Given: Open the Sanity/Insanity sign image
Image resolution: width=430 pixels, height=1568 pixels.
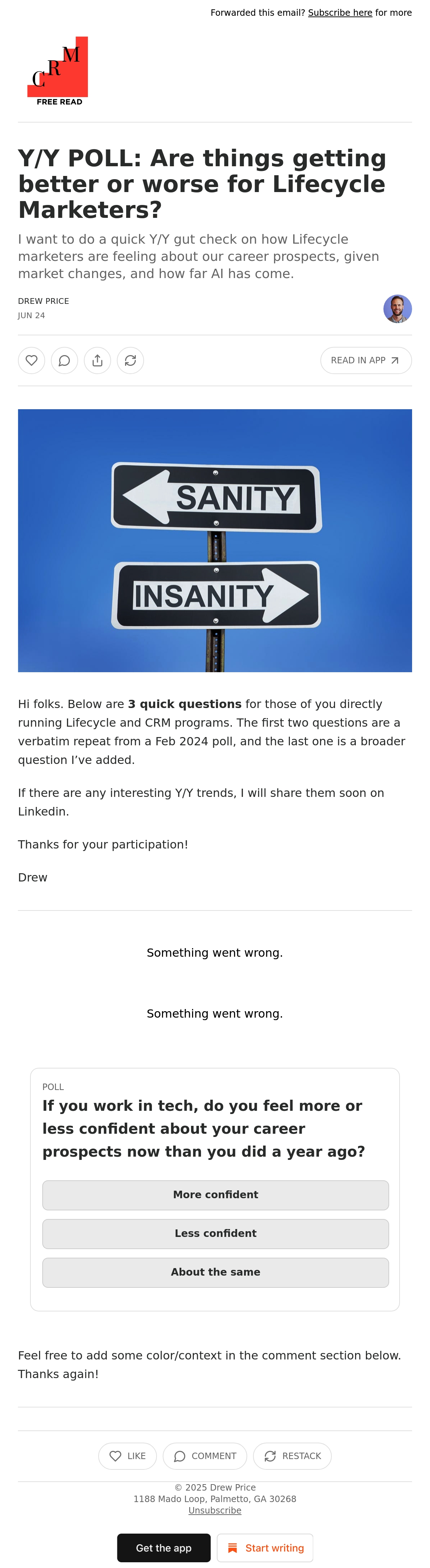Looking at the screenshot, I should pos(215,540).
